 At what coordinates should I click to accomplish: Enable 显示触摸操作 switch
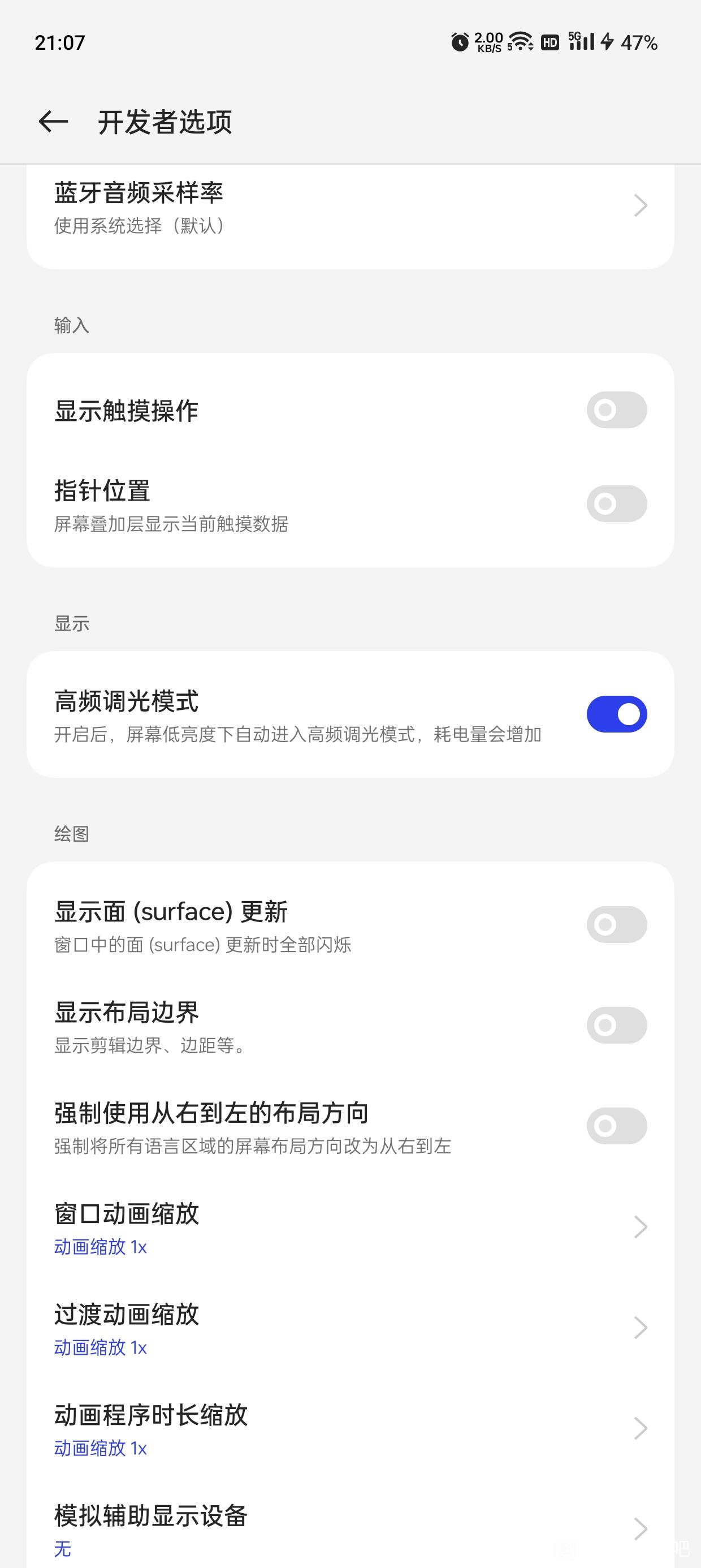pos(616,410)
